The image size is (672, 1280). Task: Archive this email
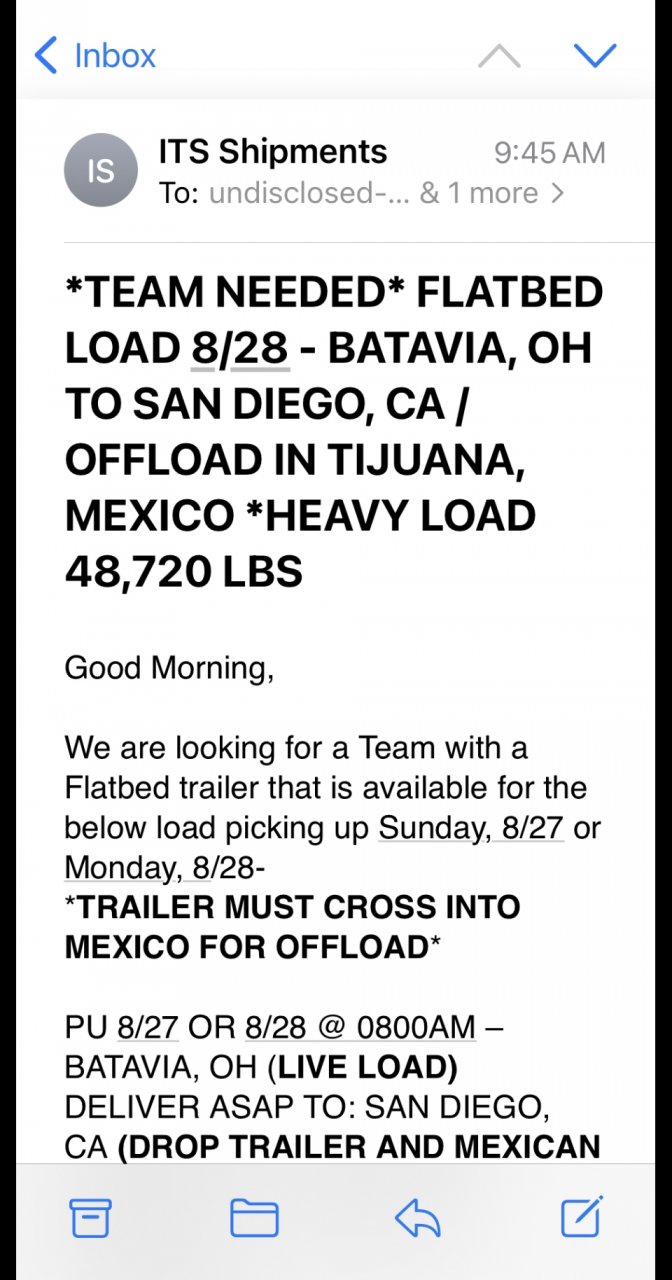tap(90, 1217)
